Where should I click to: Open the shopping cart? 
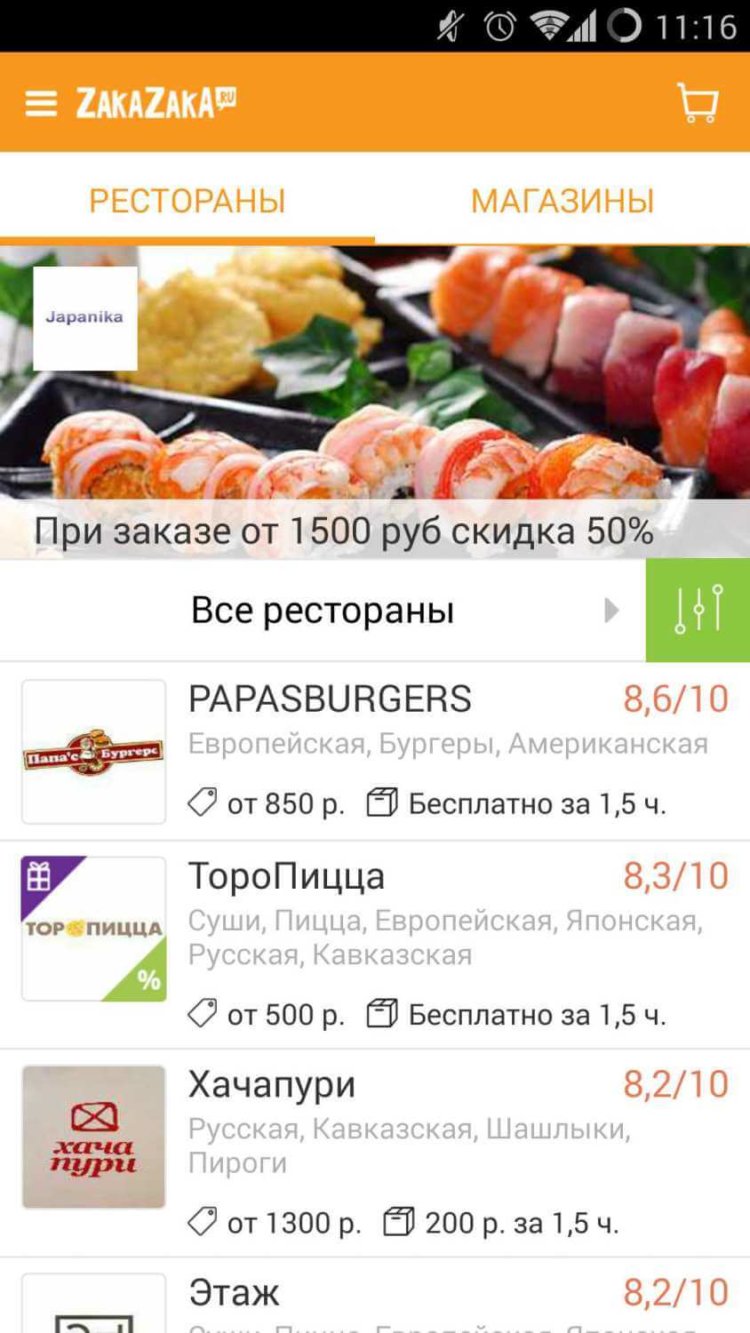click(697, 102)
